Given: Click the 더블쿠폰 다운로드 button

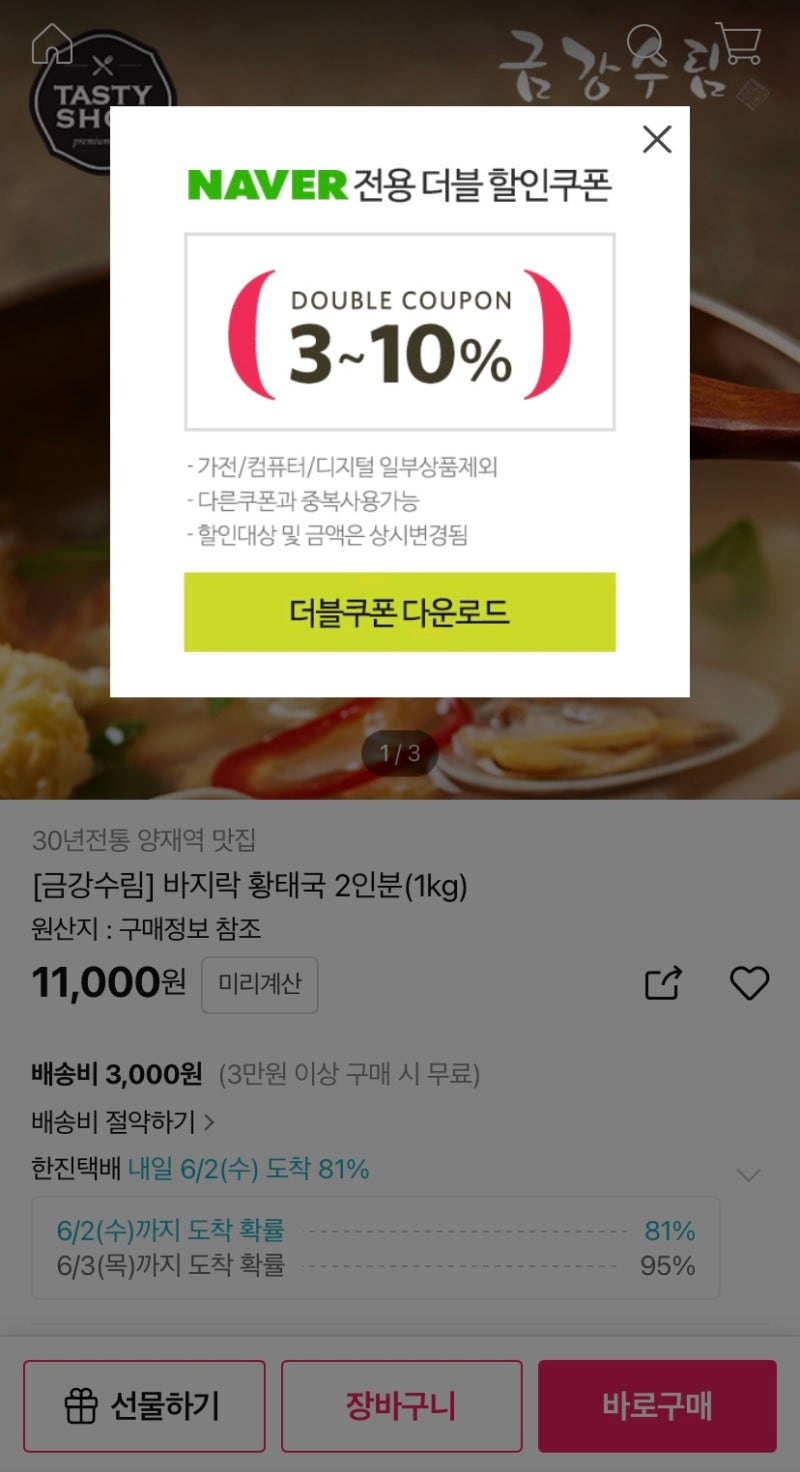Looking at the screenshot, I should 400,613.
